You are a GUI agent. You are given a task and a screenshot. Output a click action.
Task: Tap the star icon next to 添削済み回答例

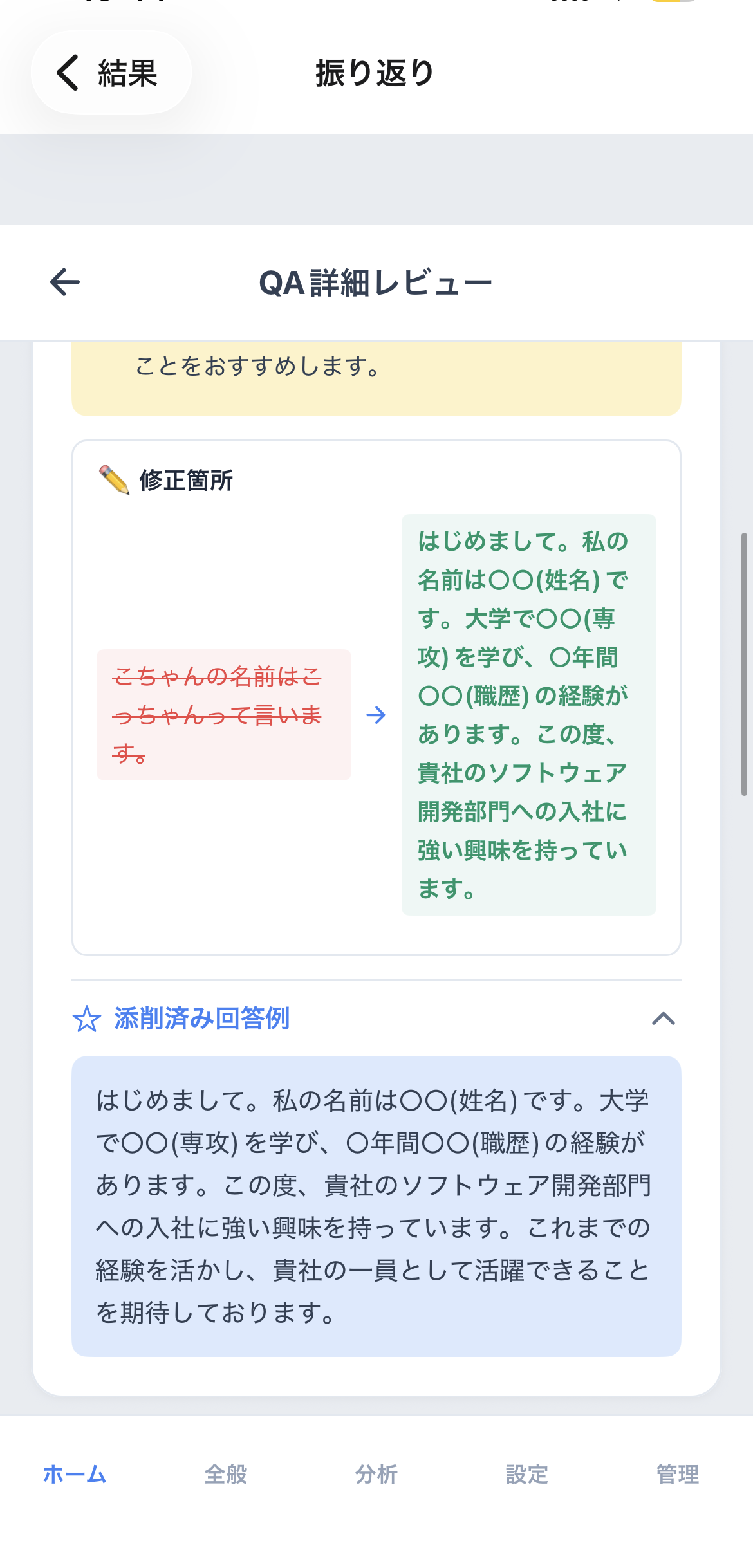88,1019
